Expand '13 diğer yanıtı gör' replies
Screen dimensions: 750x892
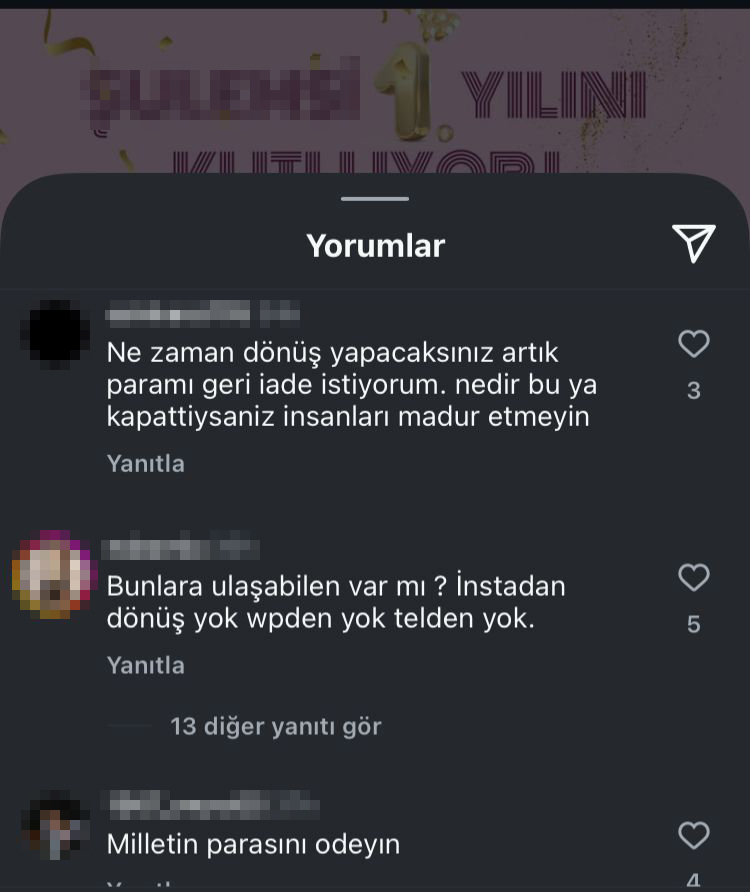pos(275,726)
